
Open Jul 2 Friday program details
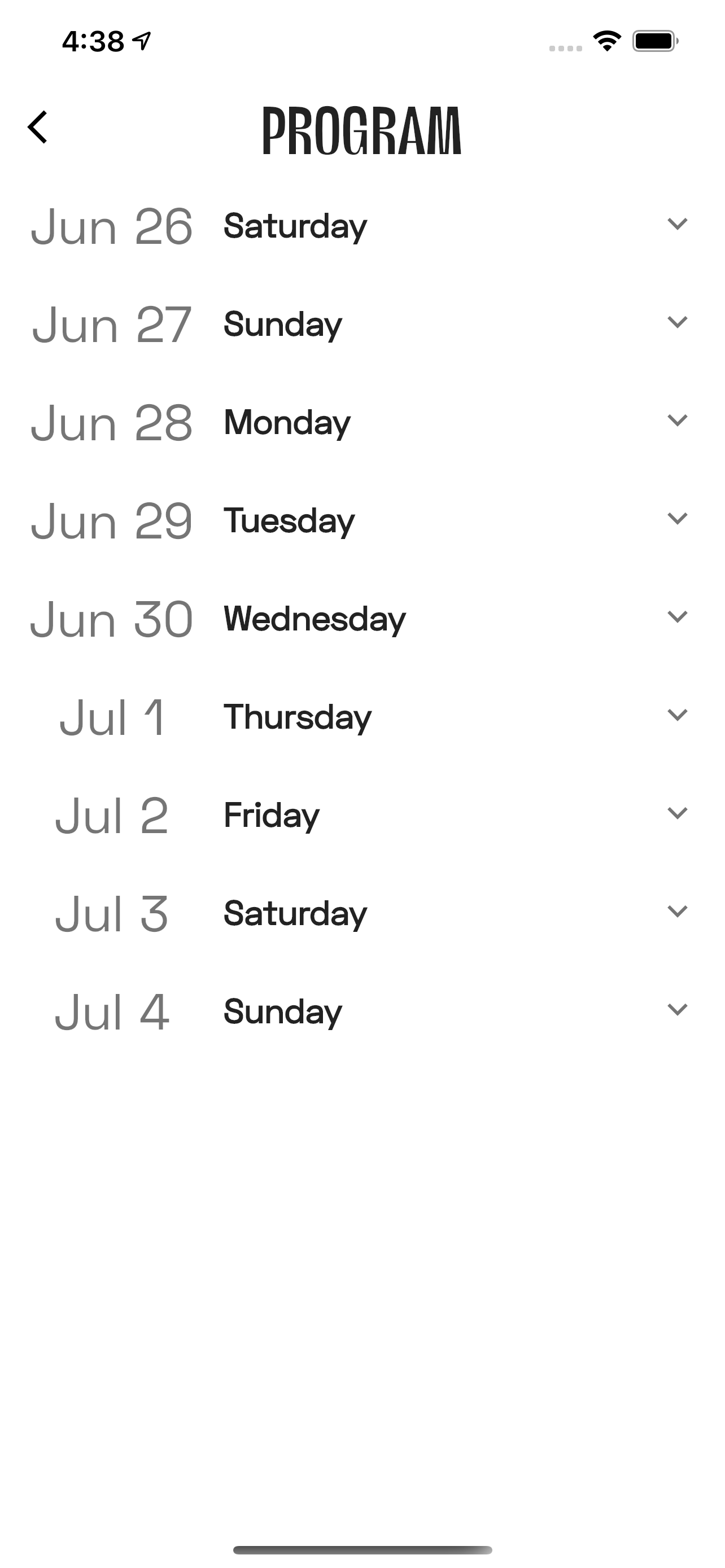click(x=362, y=815)
